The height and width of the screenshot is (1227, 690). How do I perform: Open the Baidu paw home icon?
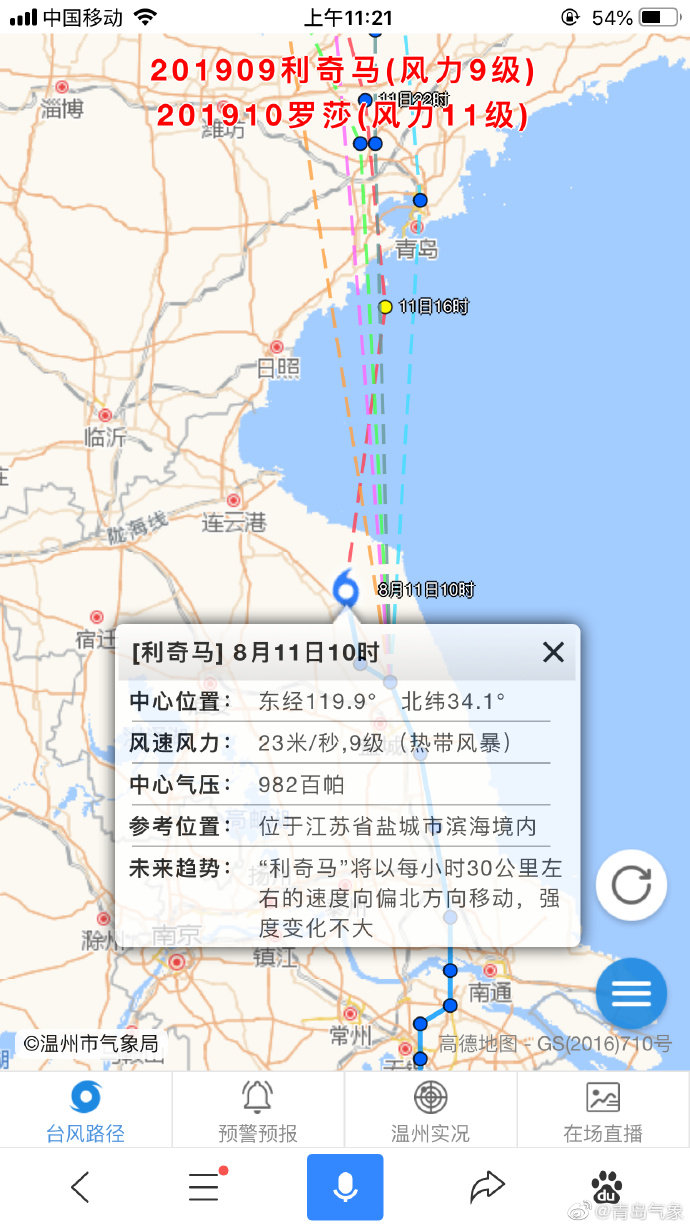tap(606, 1187)
